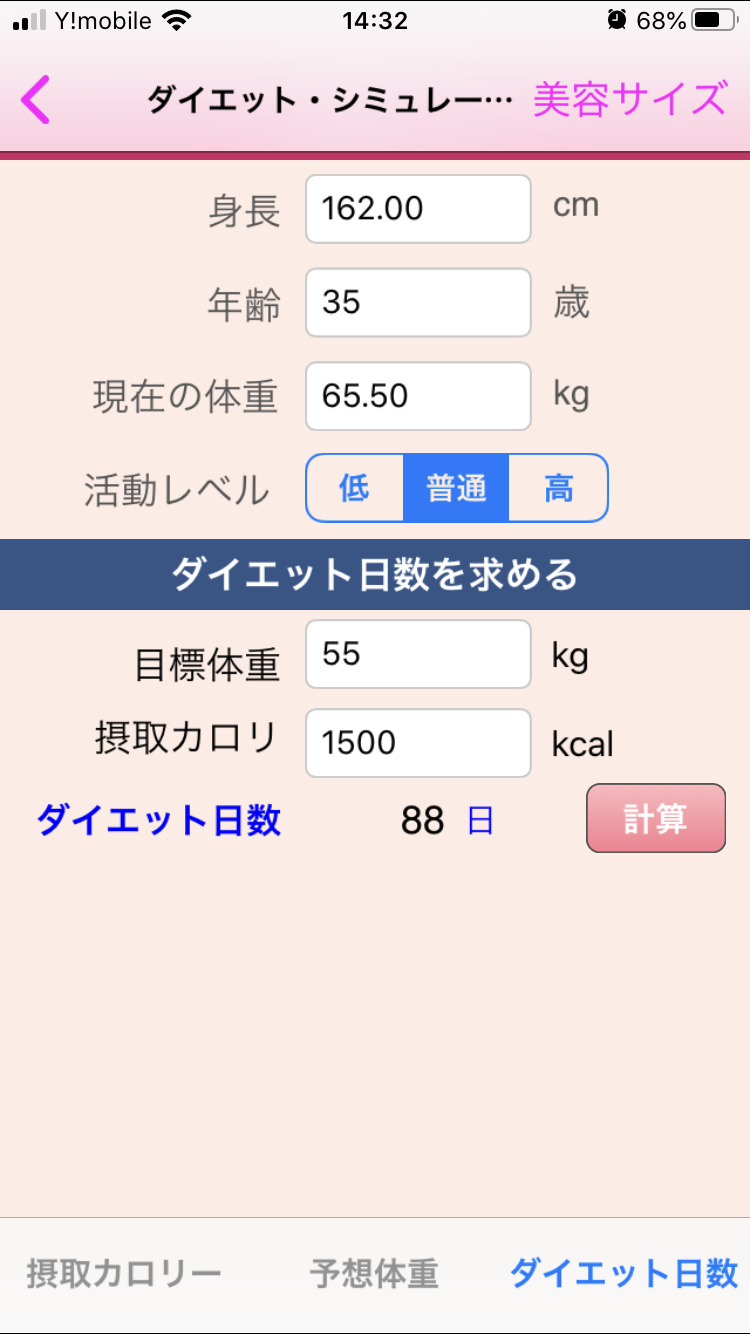Edit the 目標体重 target weight field

pos(418,654)
